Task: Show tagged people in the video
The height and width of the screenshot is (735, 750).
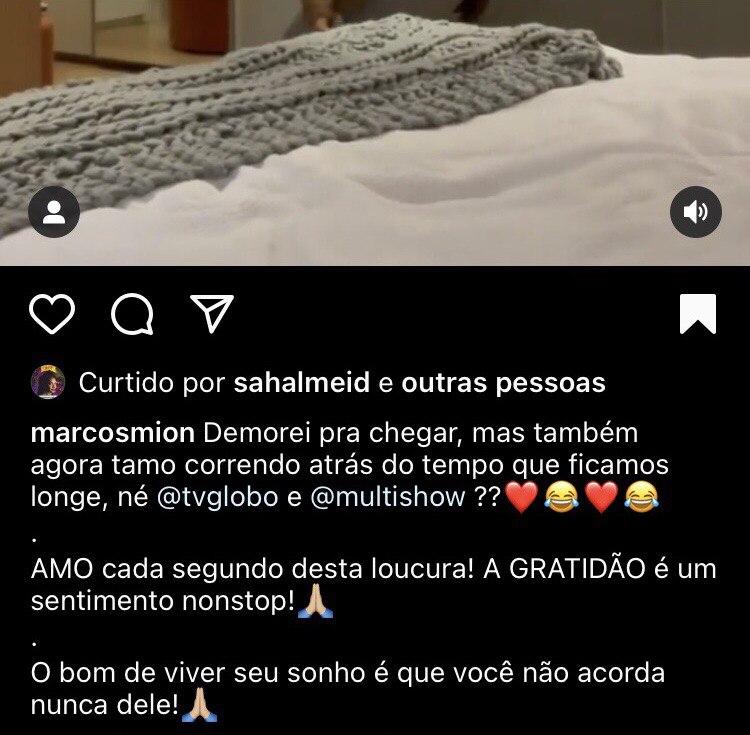Action: (54, 212)
